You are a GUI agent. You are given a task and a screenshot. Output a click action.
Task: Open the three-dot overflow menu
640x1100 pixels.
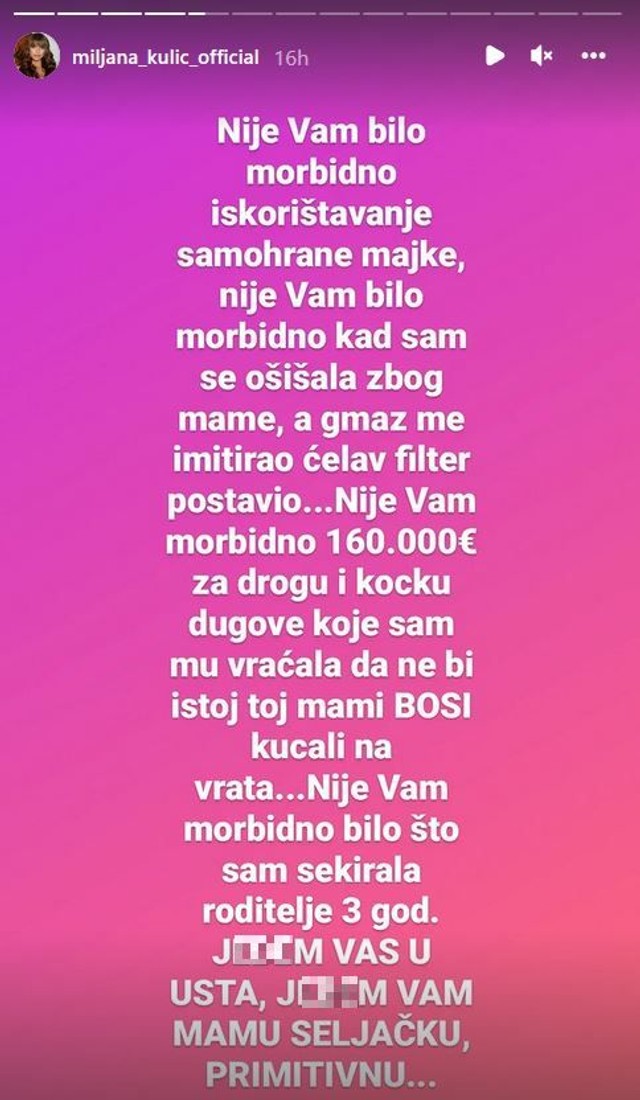point(594,56)
